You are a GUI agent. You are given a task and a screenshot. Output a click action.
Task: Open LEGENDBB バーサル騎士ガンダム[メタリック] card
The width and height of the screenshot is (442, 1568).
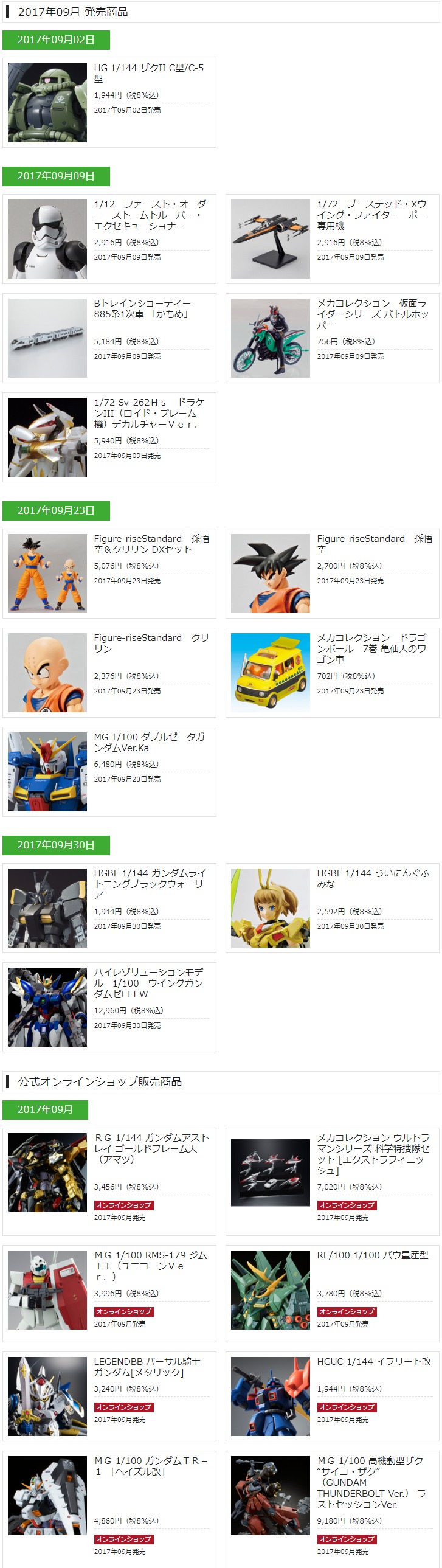point(147,1367)
